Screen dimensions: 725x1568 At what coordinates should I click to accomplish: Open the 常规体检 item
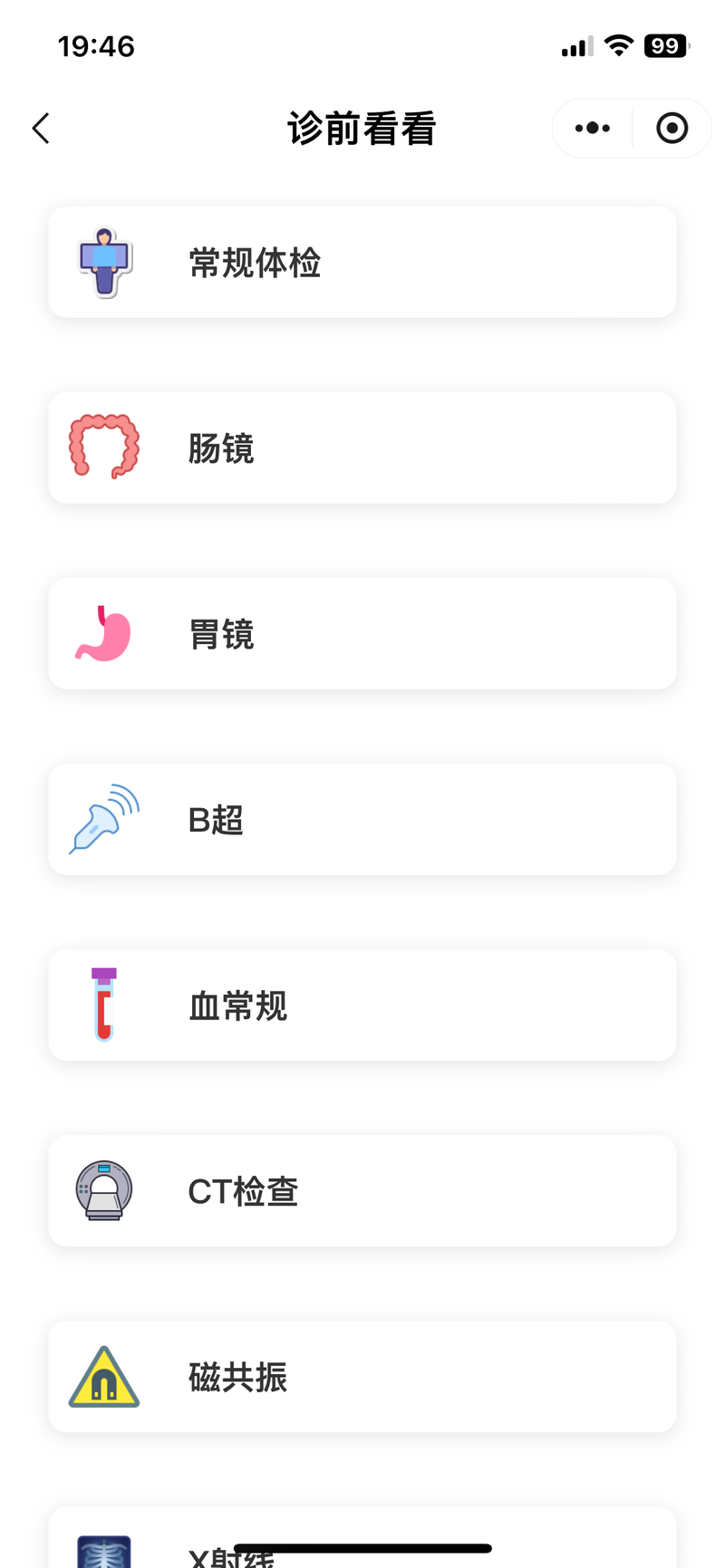coord(362,262)
